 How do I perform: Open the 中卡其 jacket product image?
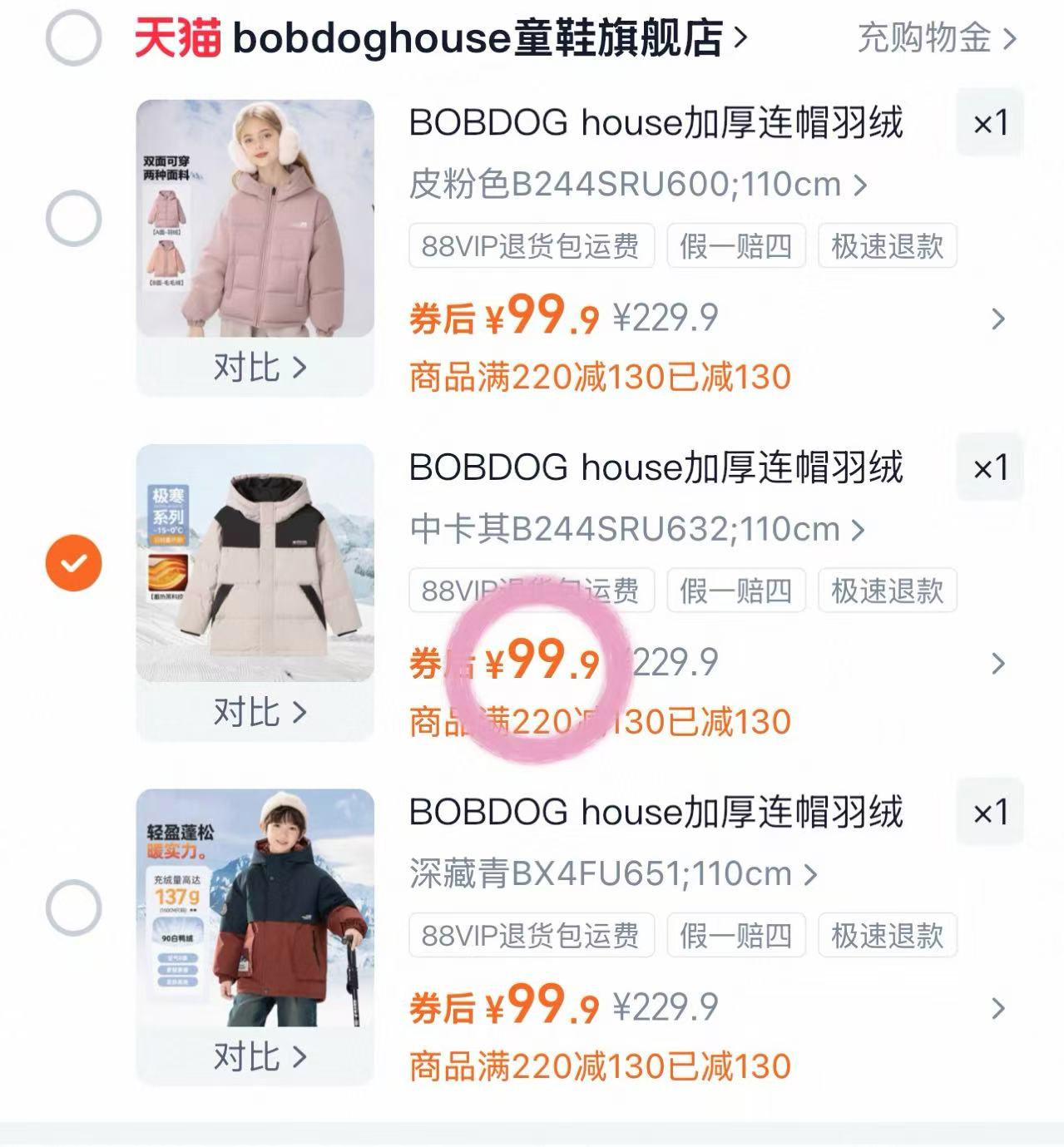click(x=255, y=563)
